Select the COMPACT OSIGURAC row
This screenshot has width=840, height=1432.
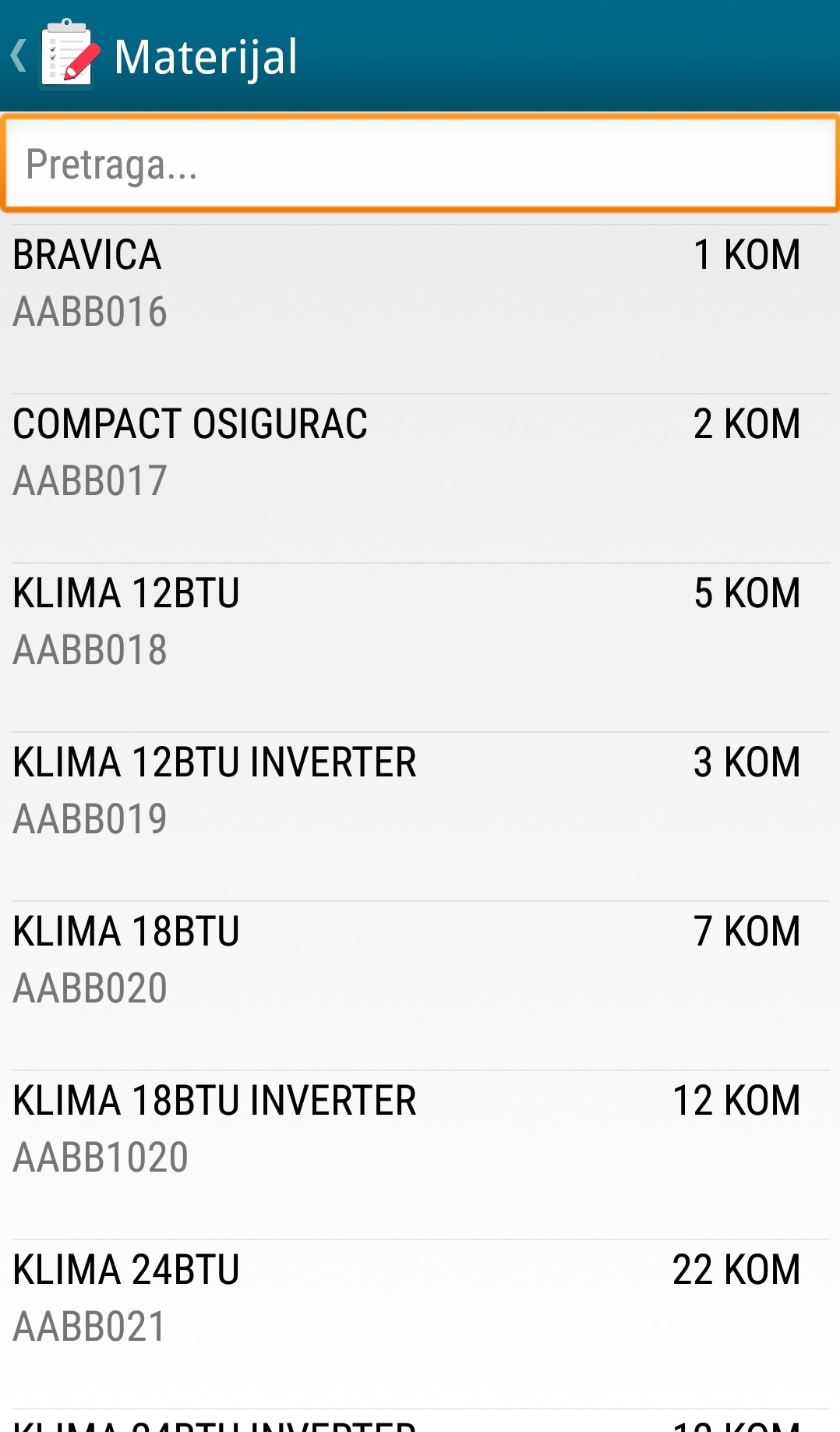(x=421, y=479)
